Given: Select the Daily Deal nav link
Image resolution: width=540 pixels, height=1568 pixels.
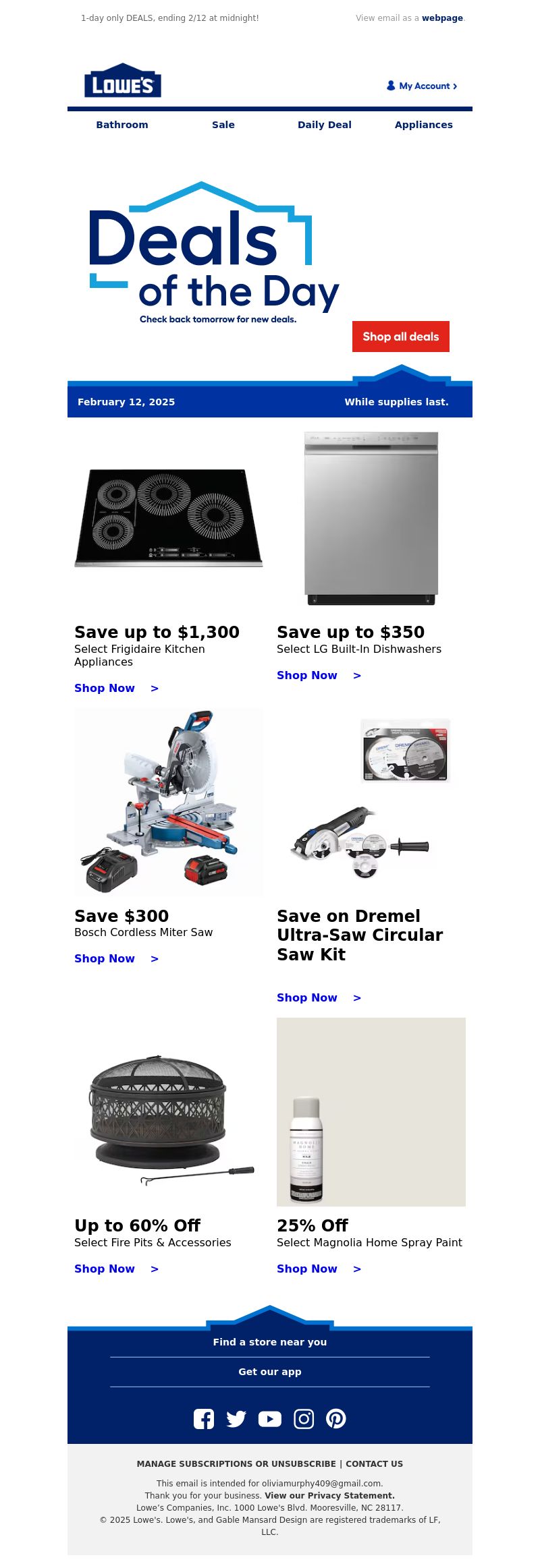Looking at the screenshot, I should point(325,125).
